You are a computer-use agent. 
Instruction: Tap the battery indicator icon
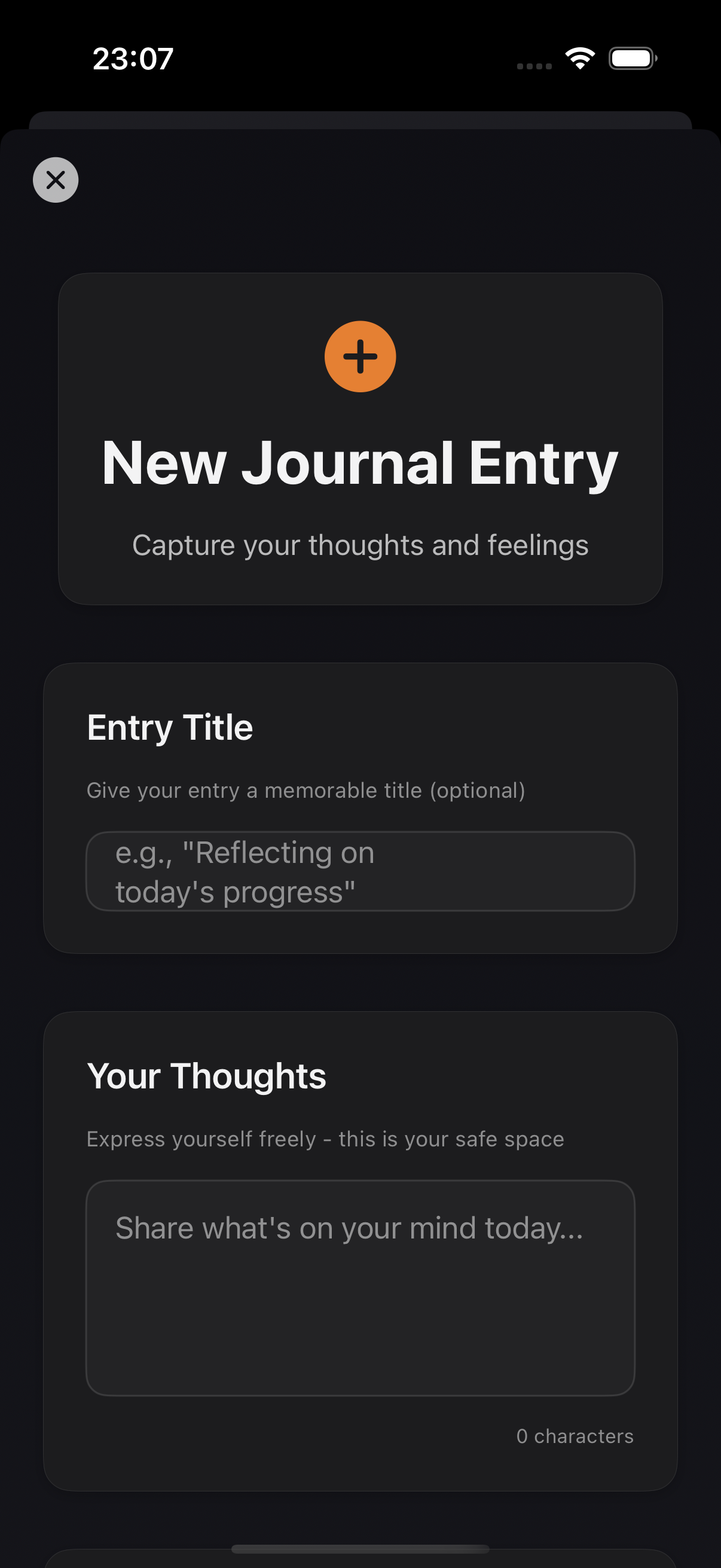pyautogui.click(x=631, y=58)
